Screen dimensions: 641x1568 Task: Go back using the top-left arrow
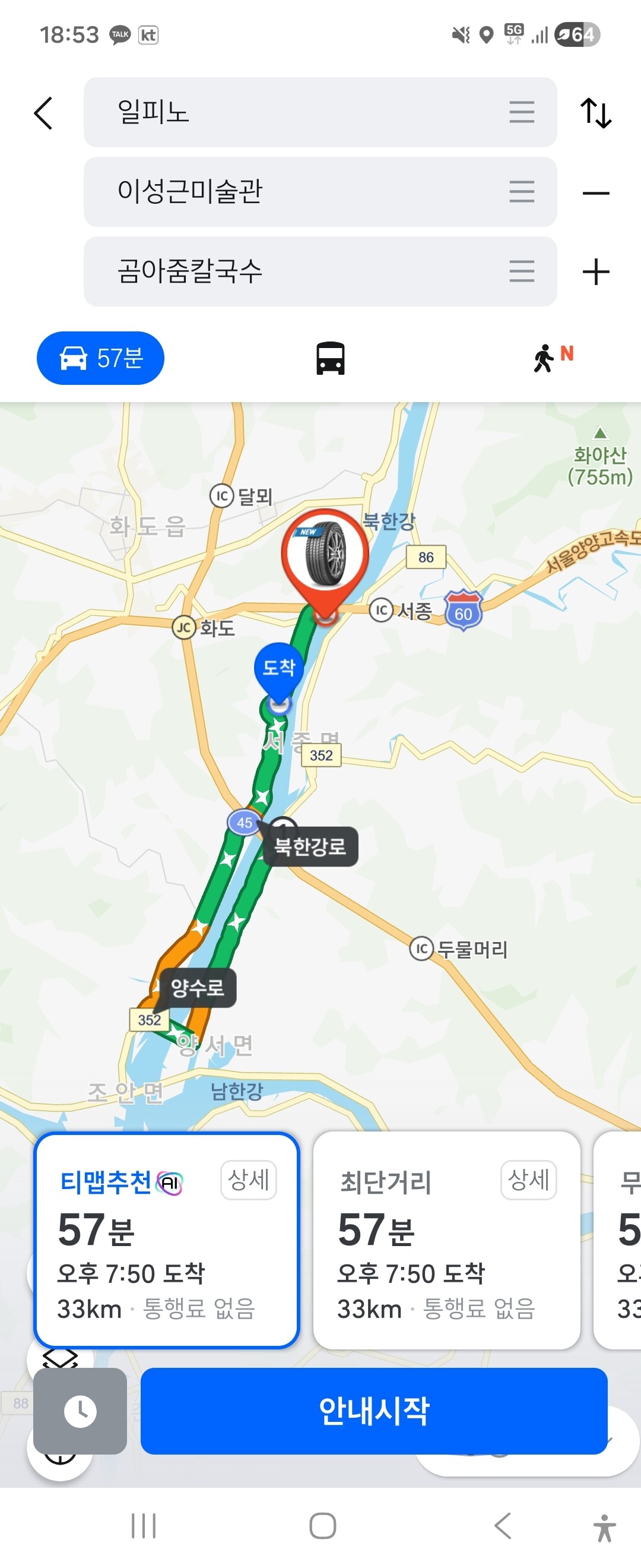(x=43, y=113)
